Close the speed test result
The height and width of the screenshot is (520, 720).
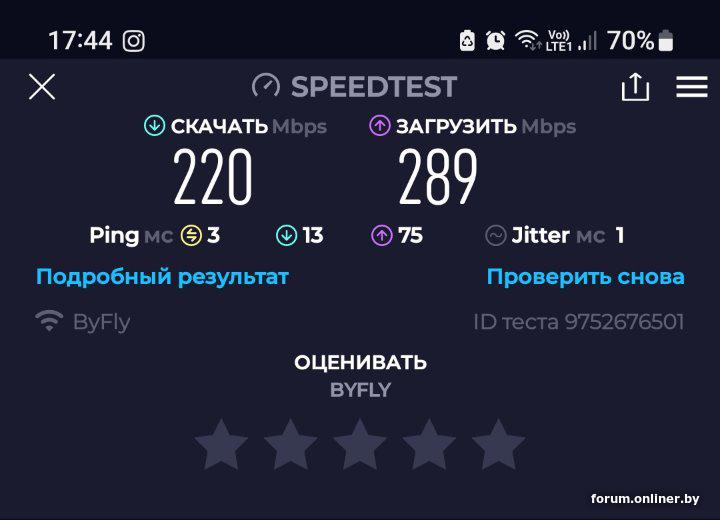tap(42, 87)
